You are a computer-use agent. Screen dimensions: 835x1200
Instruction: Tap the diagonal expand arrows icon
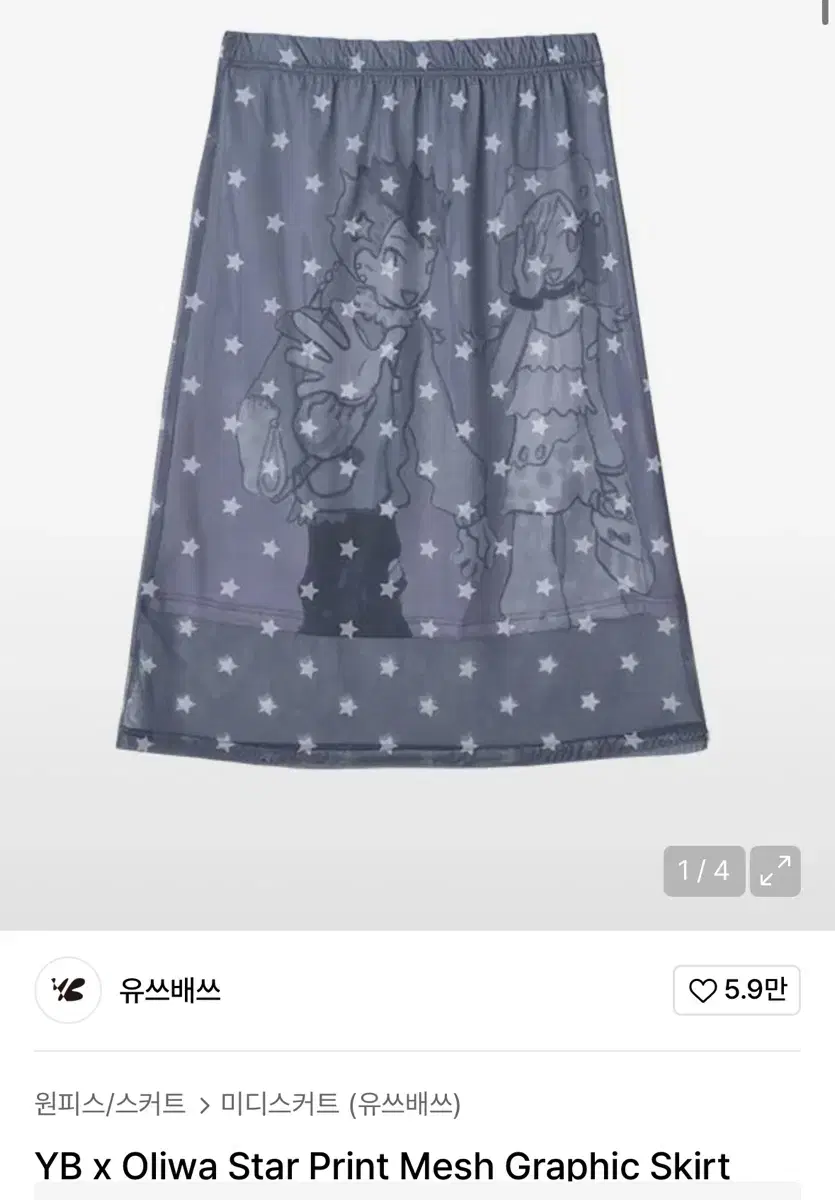[773, 871]
